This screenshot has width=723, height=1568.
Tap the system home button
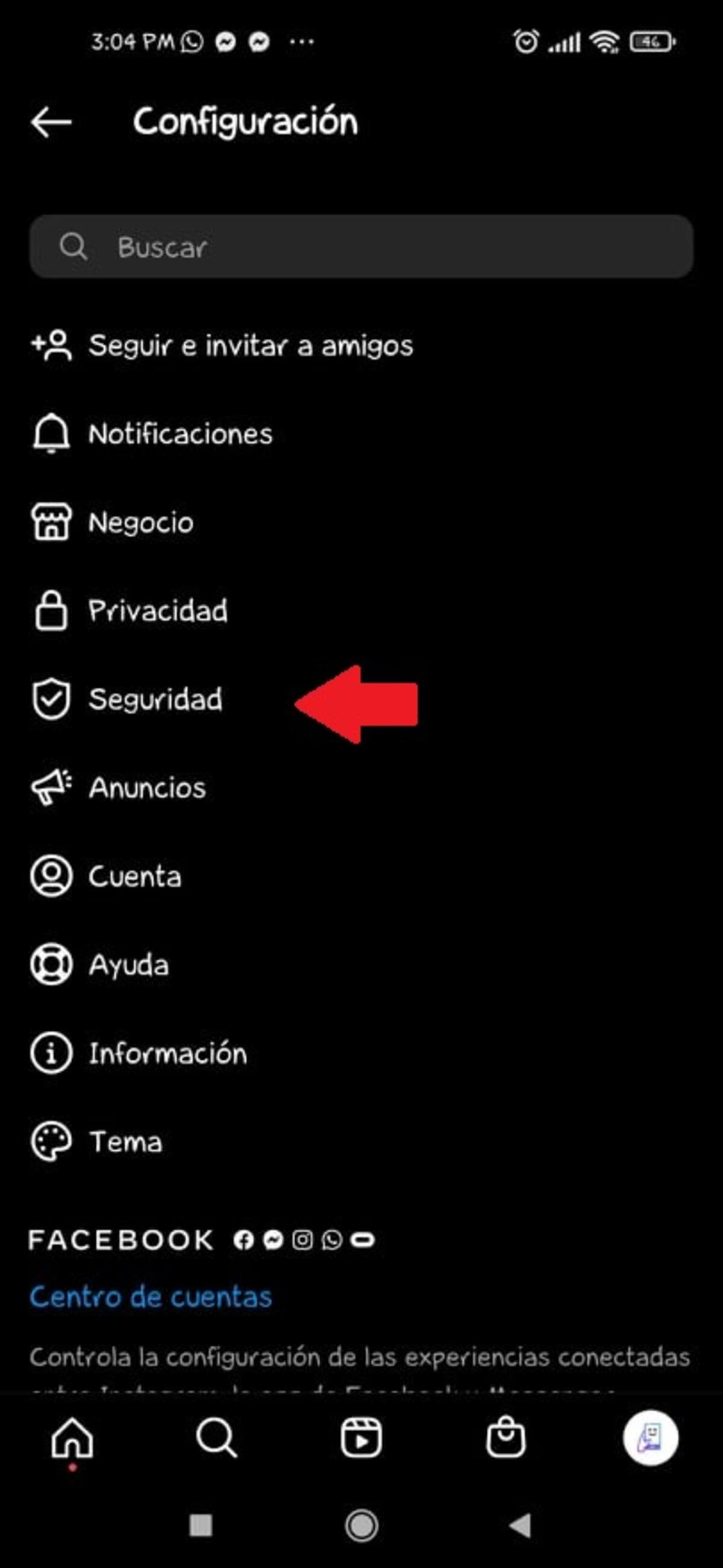tap(361, 1525)
